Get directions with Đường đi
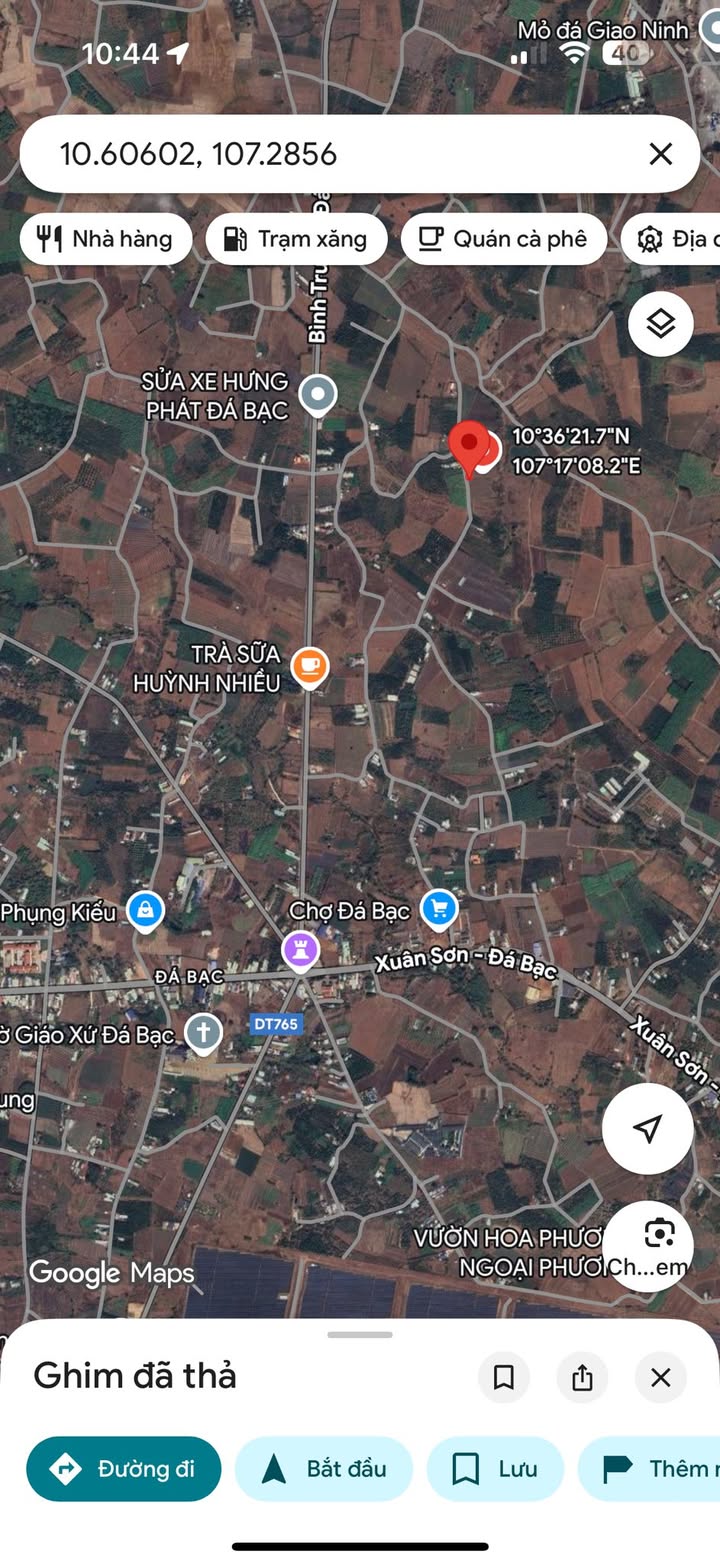This screenshot has width=720, height=1564. (x=124, y=1469)
